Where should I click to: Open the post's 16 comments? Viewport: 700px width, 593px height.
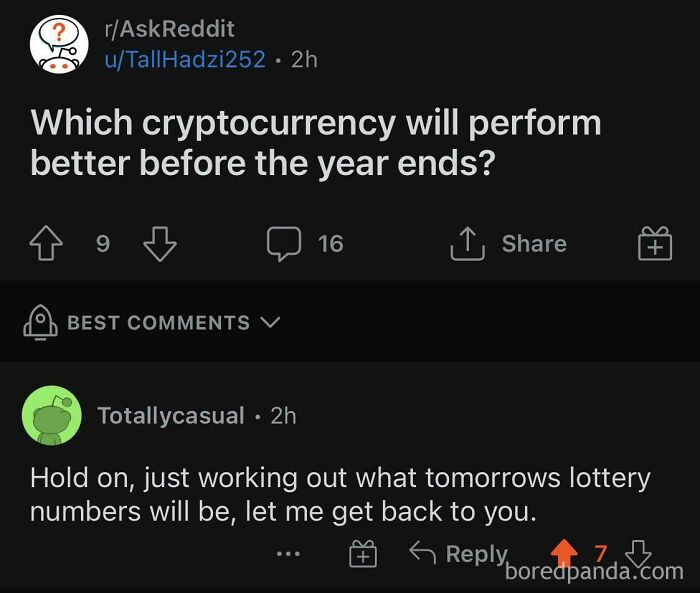pos(304,243)
